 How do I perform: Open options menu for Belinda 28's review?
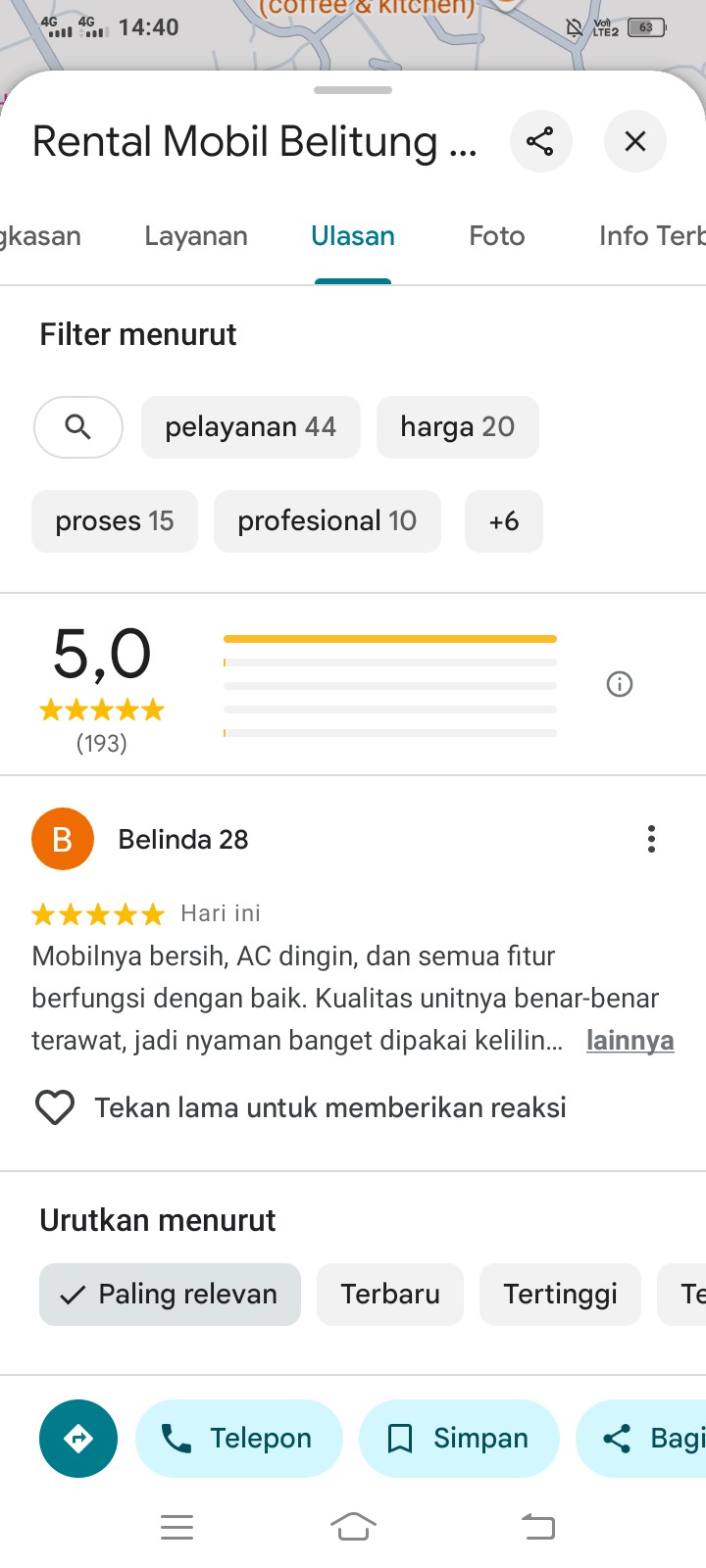click(651, 839)
